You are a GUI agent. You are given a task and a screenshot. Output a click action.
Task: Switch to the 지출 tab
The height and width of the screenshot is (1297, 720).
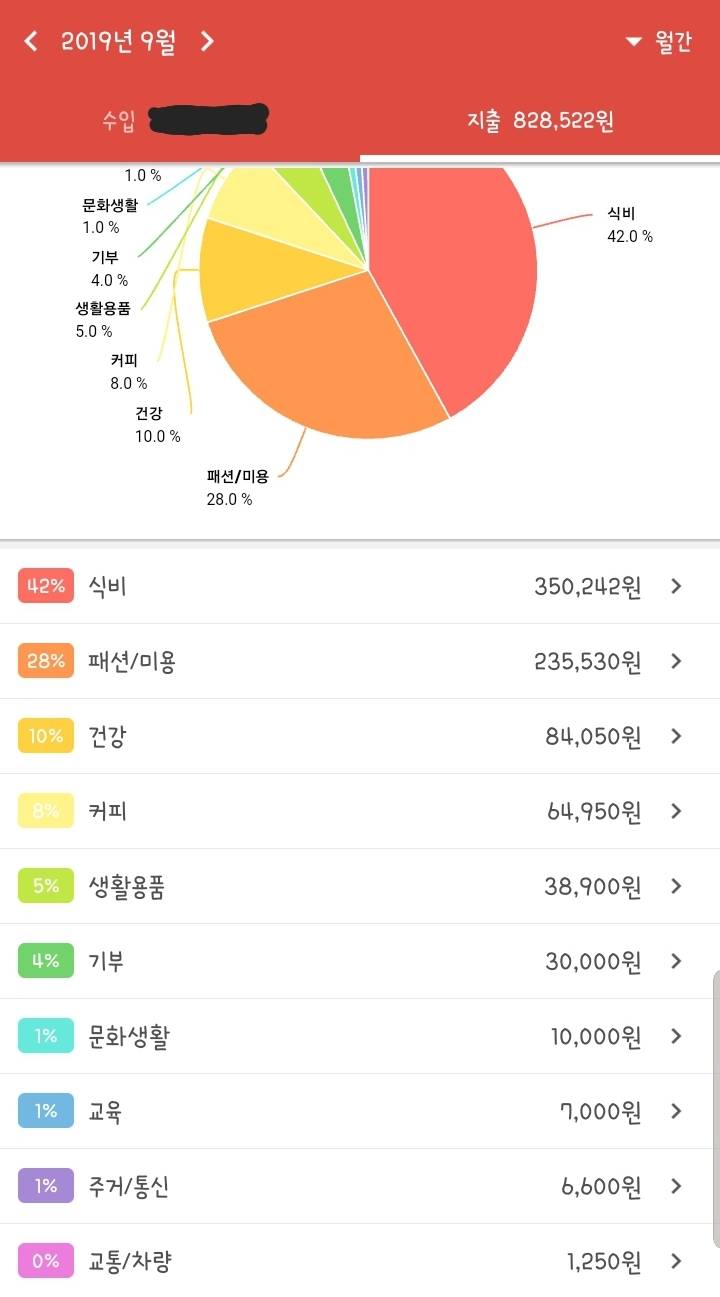tap(540, 120)
